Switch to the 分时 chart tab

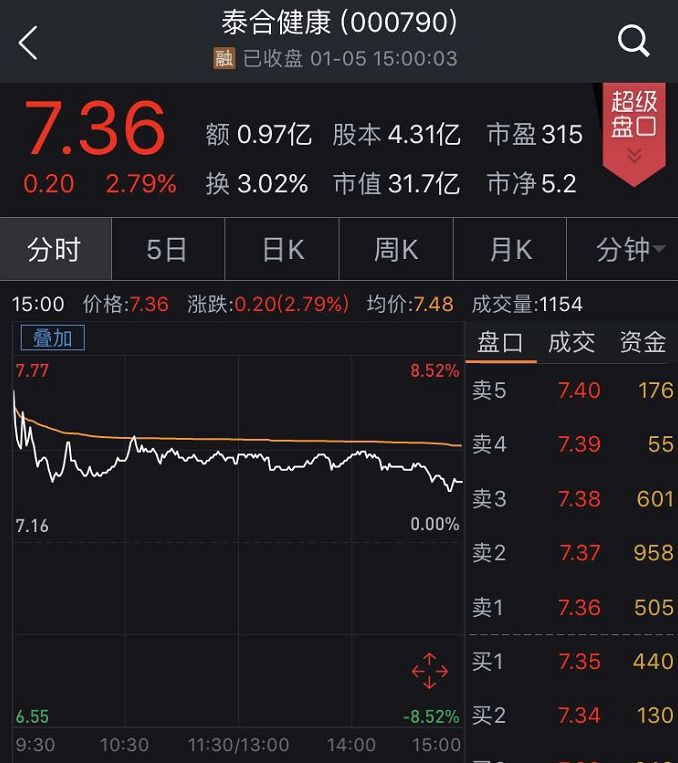click(54, 249)
